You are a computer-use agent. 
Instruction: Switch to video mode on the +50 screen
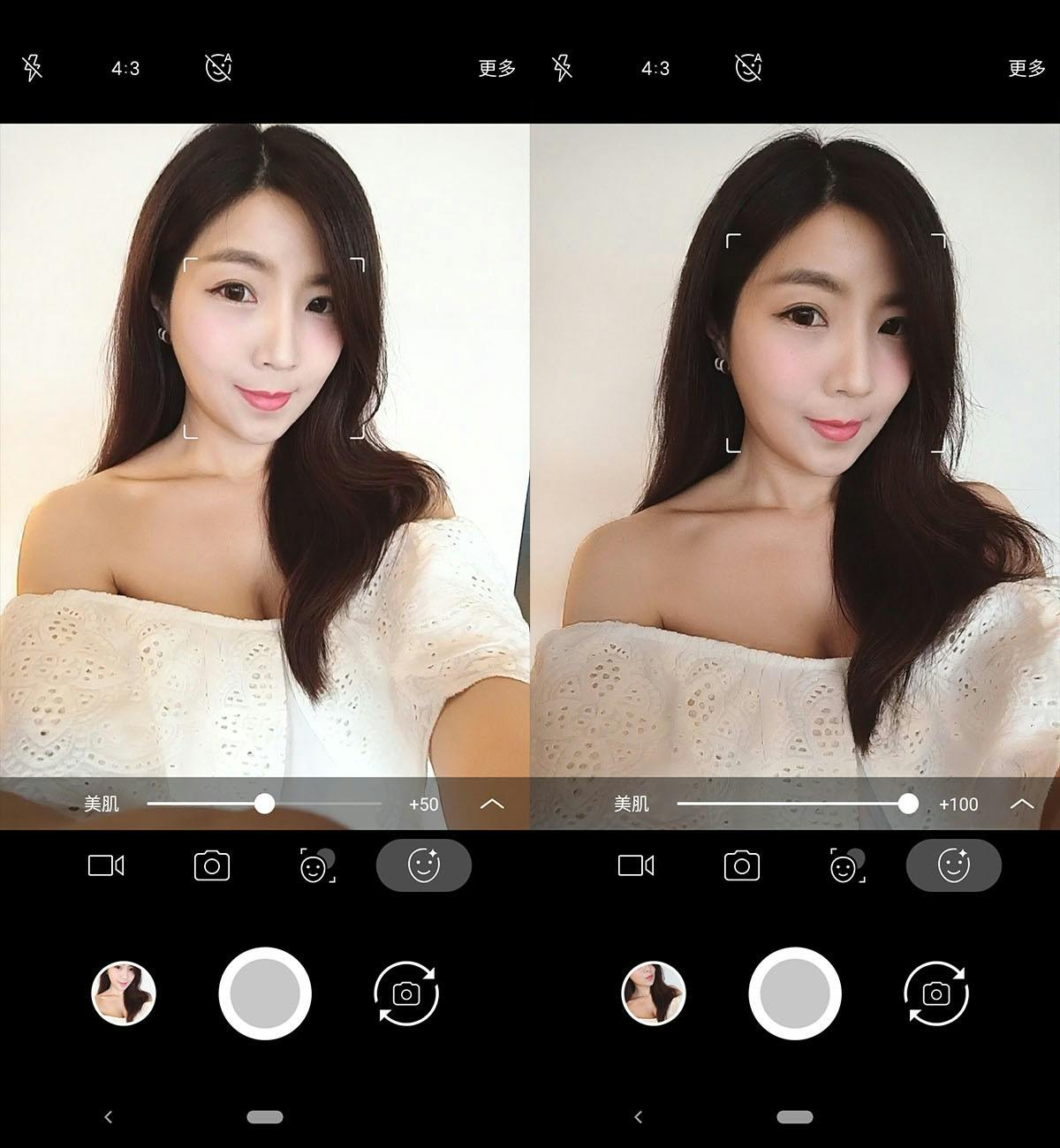106,865
